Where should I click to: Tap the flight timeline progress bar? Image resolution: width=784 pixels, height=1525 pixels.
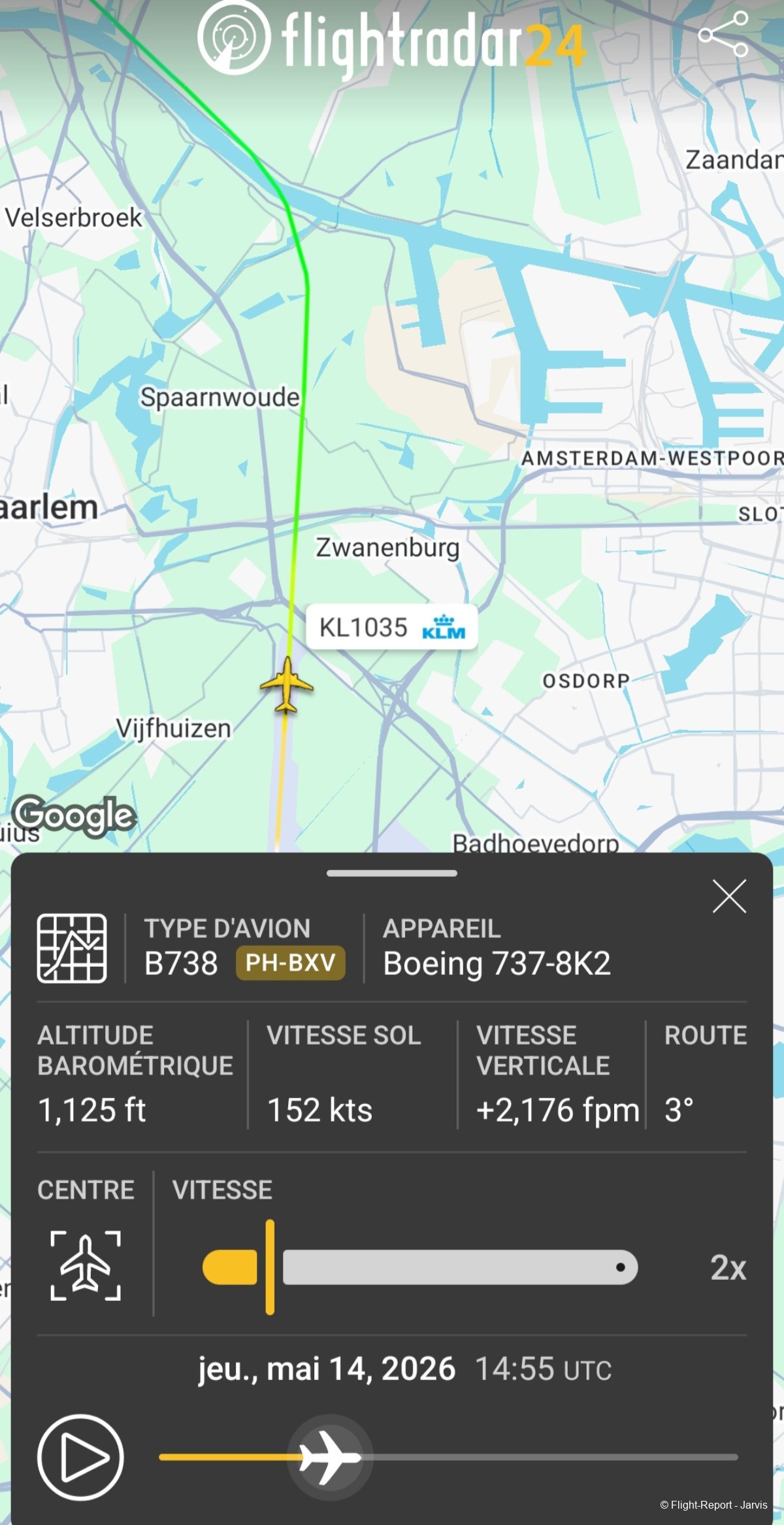click(x=448, y=1457)
